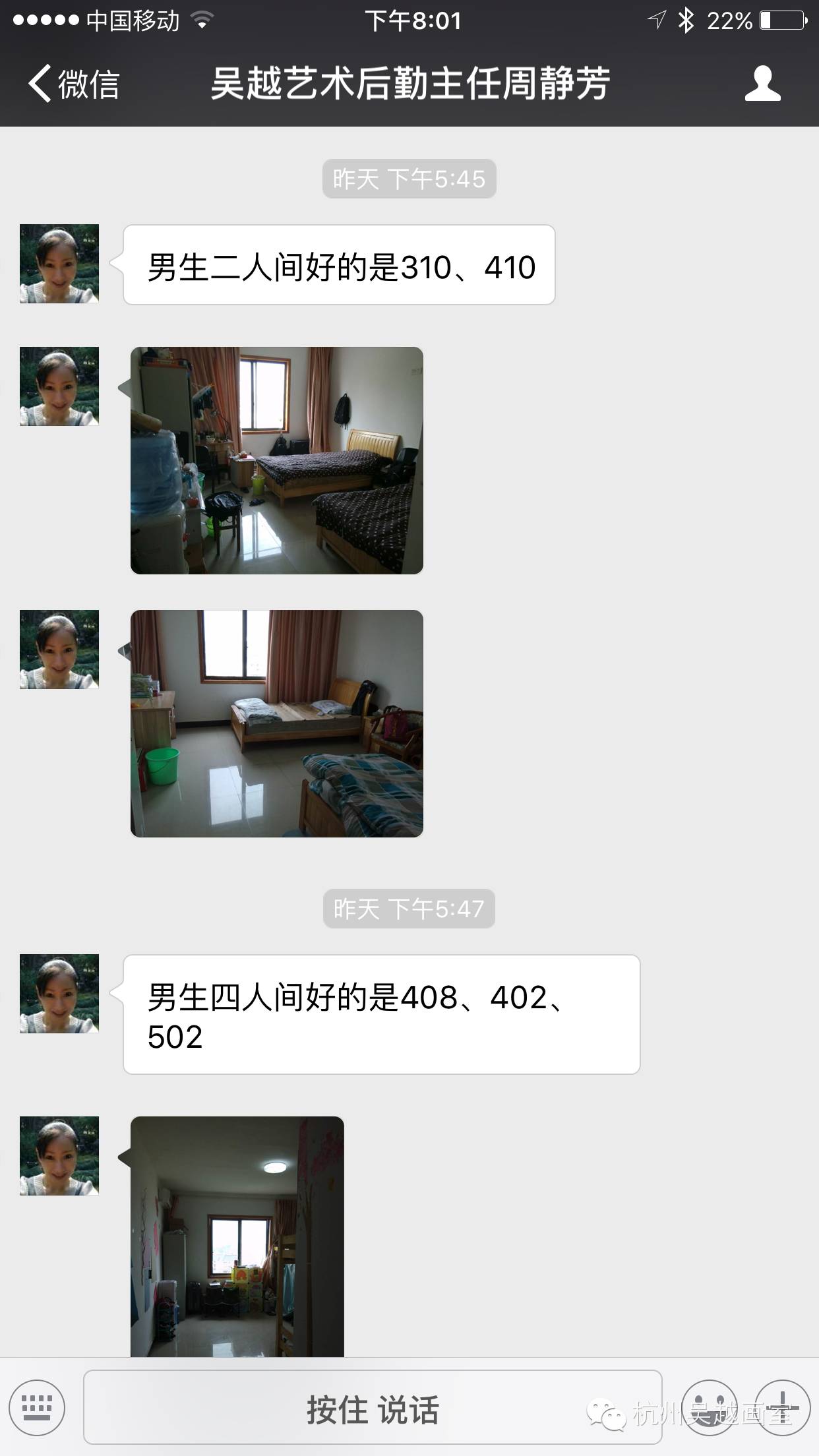819x1456 pixels.
Task: Open the emoji sticker panel
Action: click(x=710, y=1408)
